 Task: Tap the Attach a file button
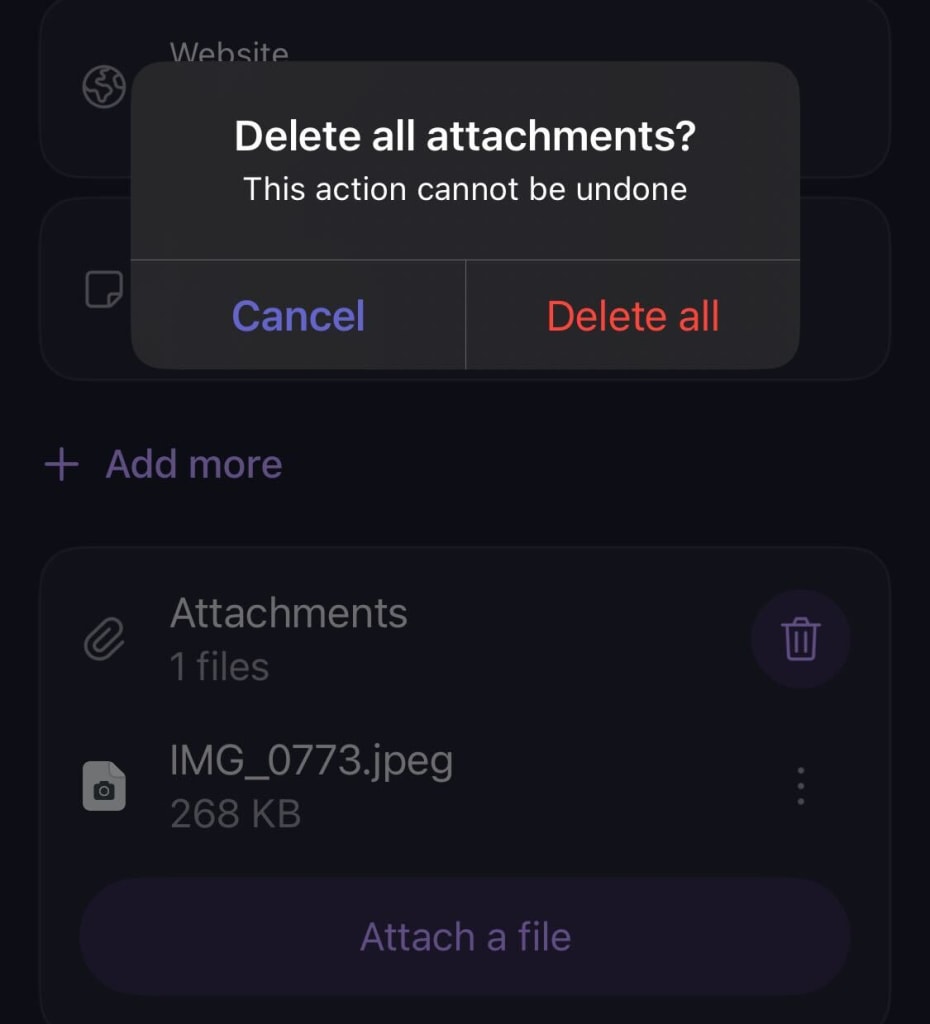pos(465,937)
